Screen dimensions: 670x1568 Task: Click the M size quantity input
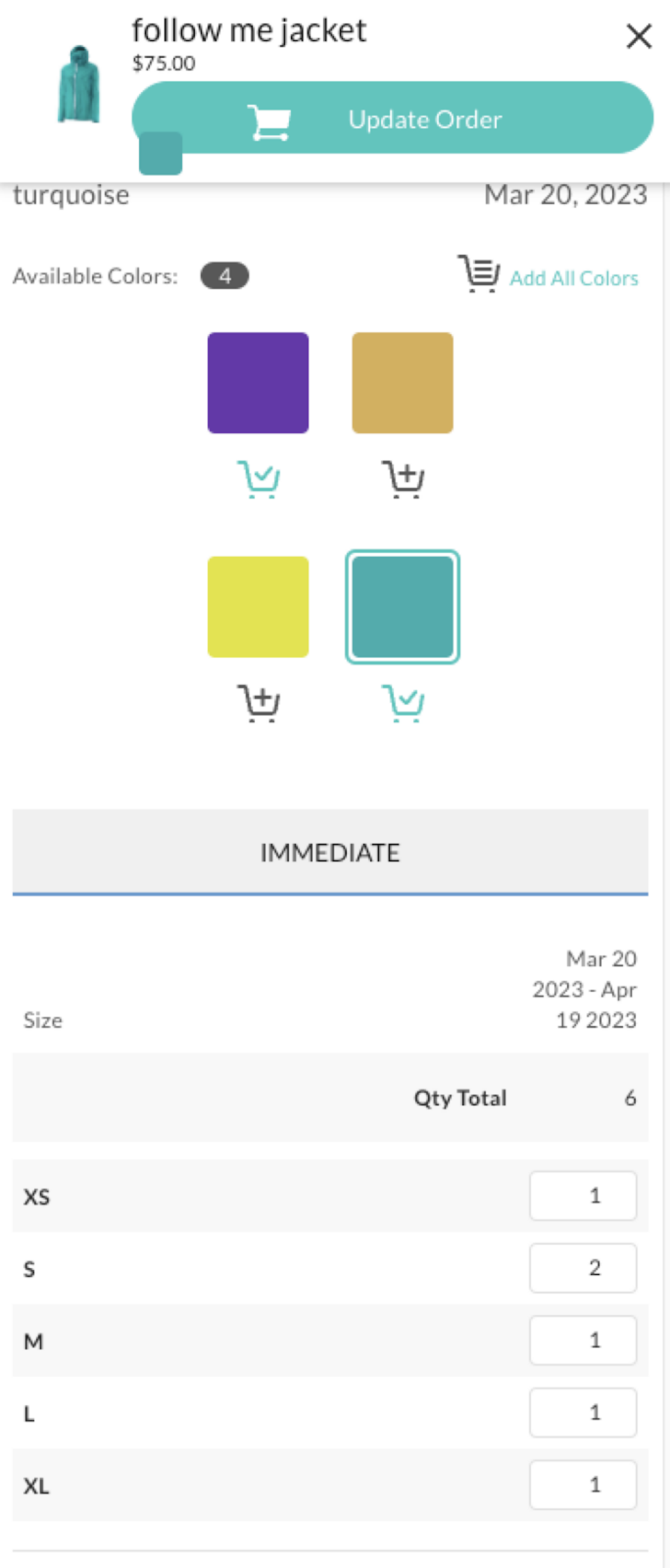(x=582, y=1340)
